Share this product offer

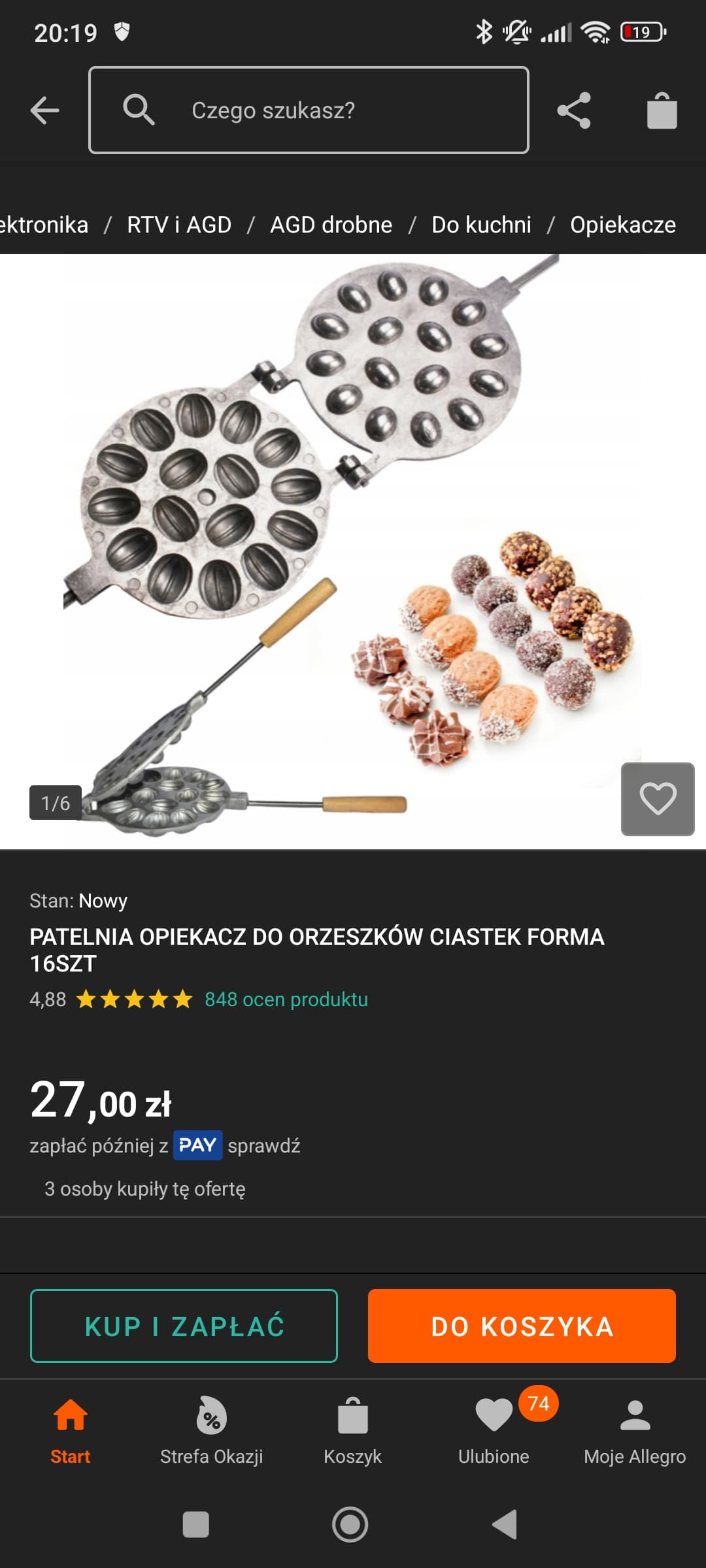574,110
